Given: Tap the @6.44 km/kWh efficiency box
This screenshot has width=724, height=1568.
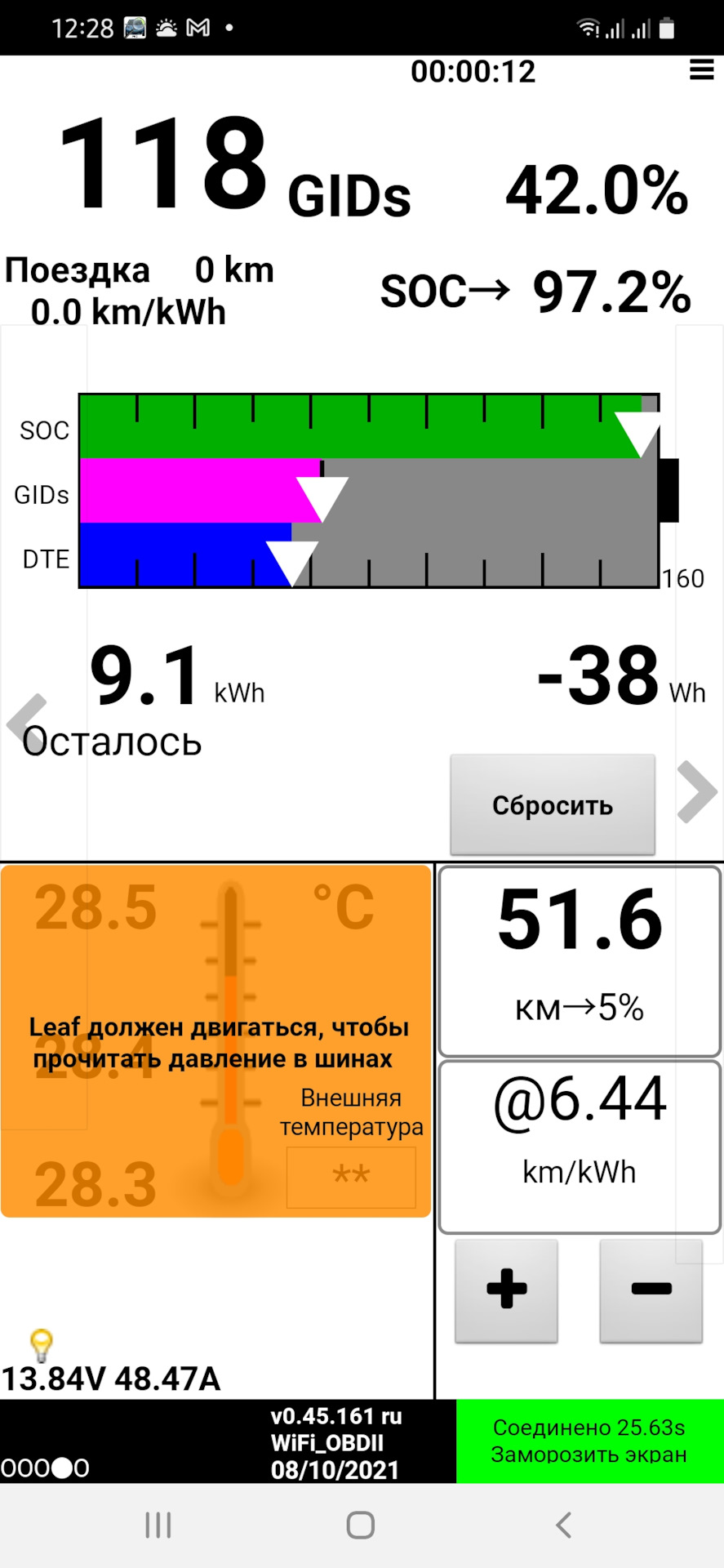Looking at the screenshot, I should click(x=580, y=1147).
